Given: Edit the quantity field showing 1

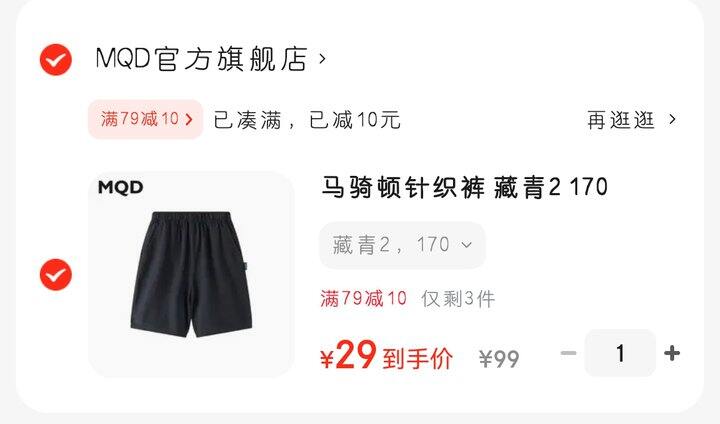Looking at the screenshot, I should 620,353.
